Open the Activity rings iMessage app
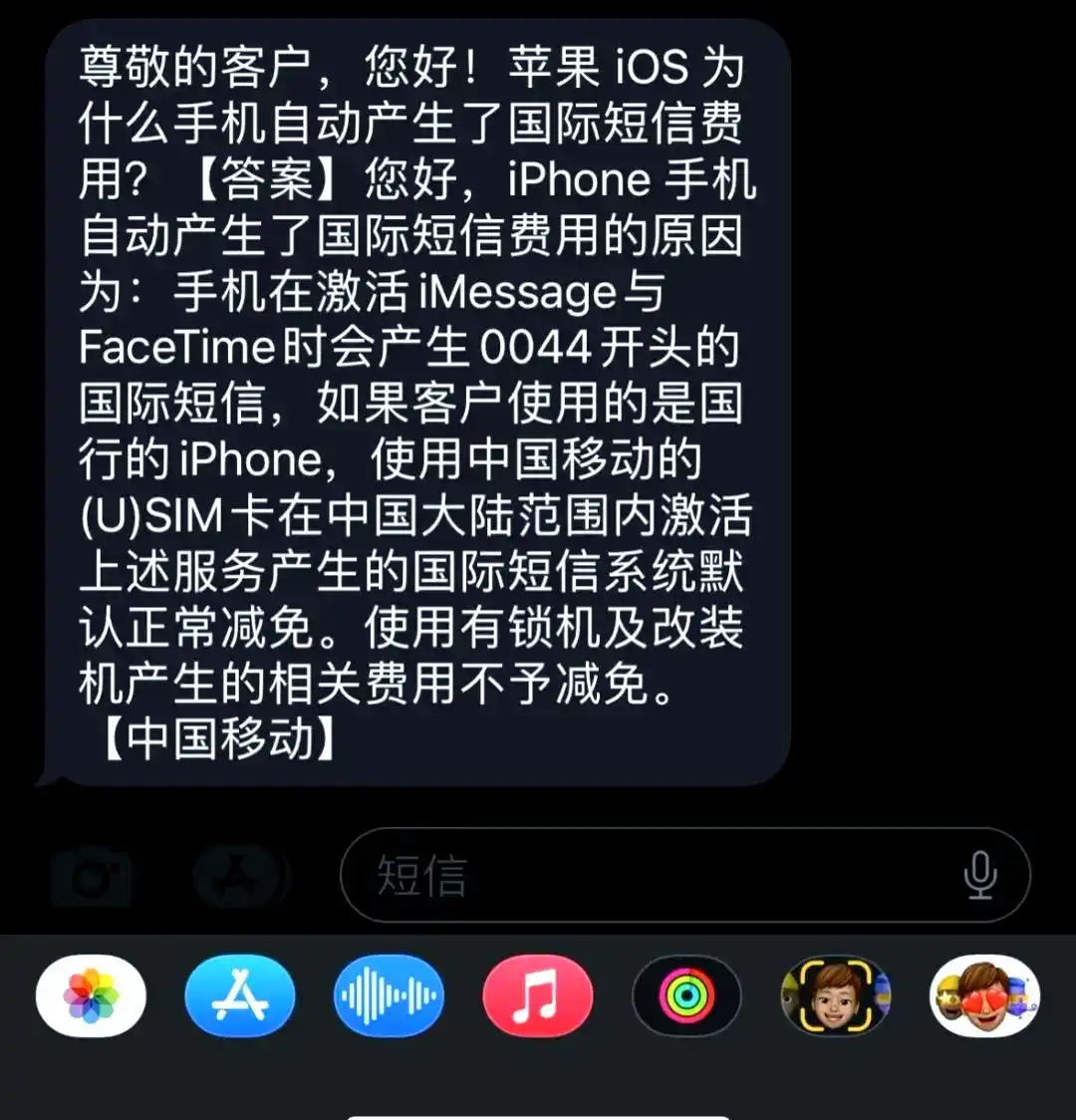 coord(687,995)
